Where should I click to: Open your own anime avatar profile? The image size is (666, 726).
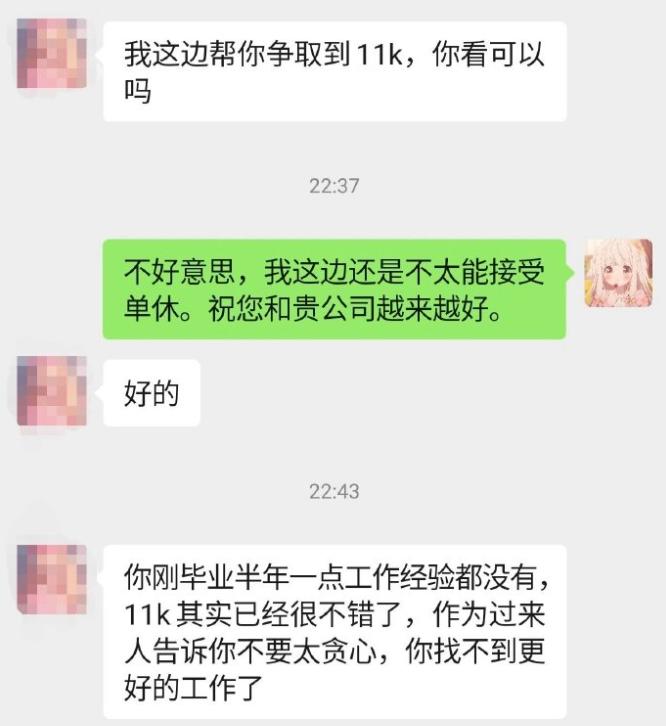coord(618,273)
